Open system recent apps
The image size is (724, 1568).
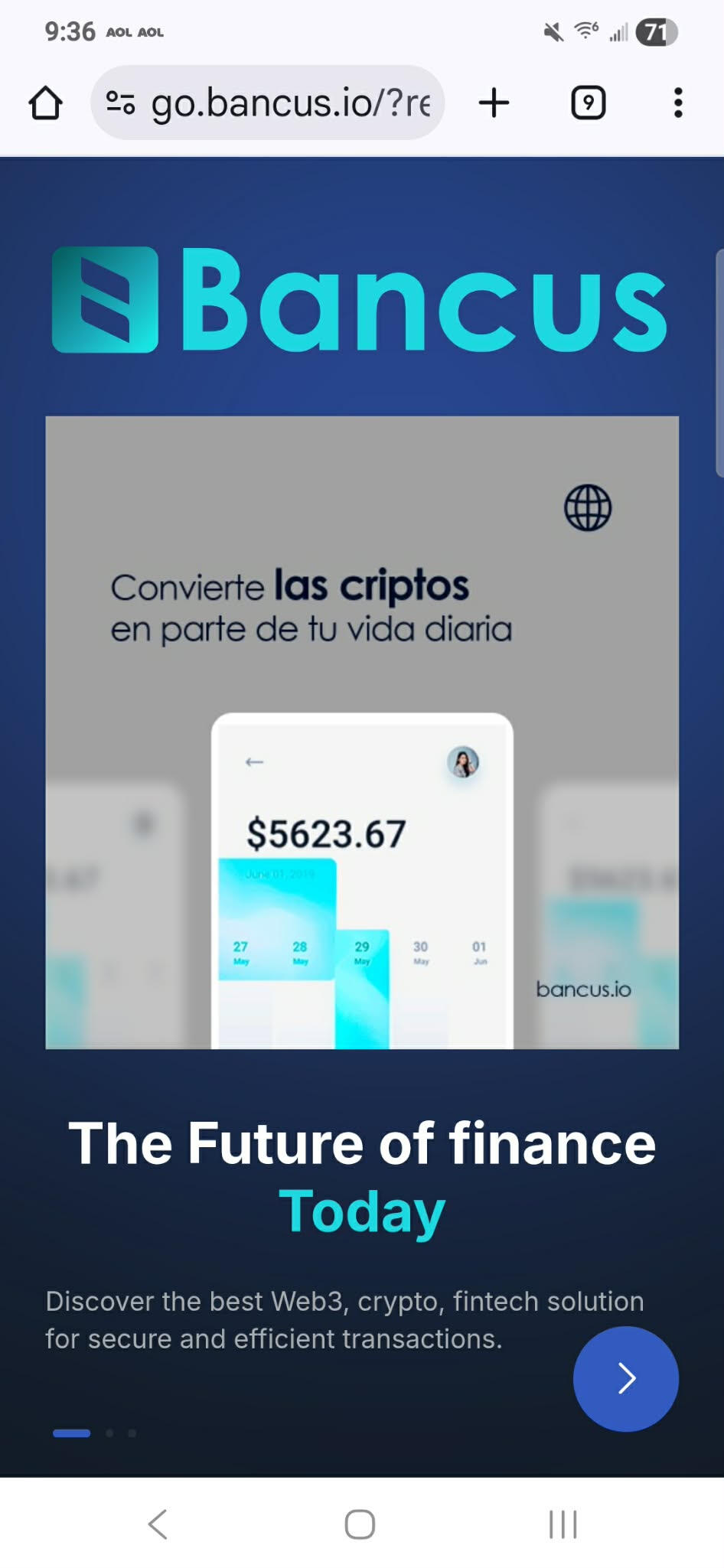click(563, 1524)
